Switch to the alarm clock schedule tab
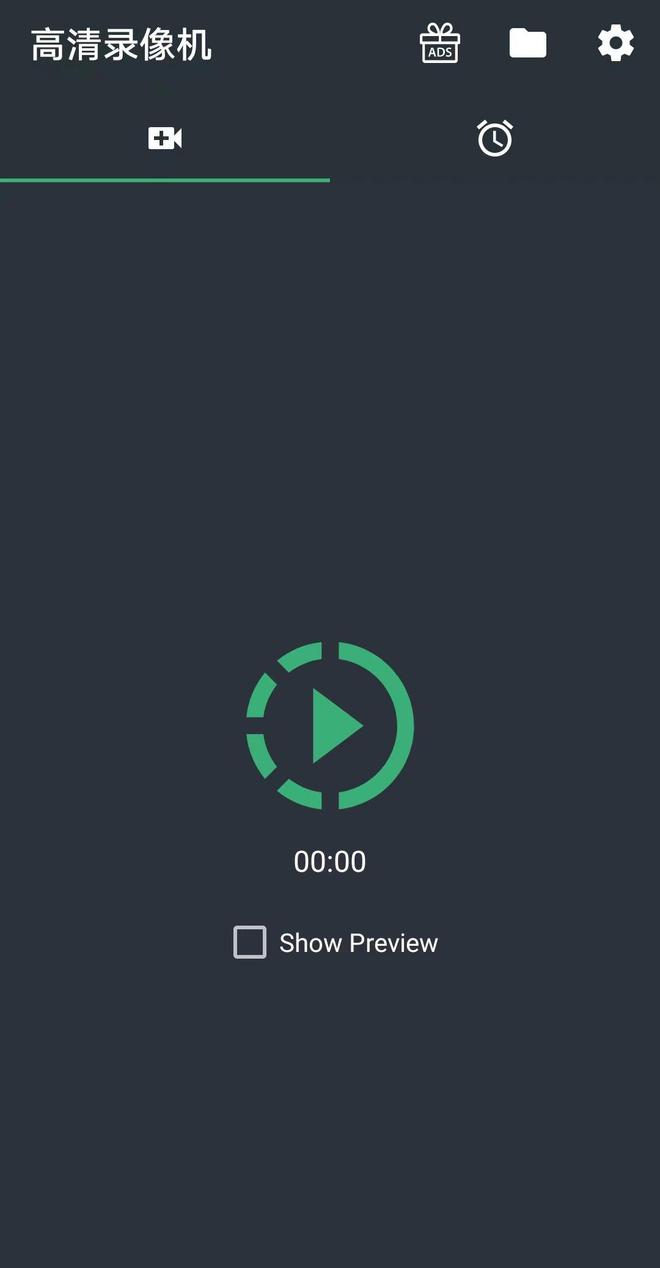The image size is (660, 1268). (494, 138)
